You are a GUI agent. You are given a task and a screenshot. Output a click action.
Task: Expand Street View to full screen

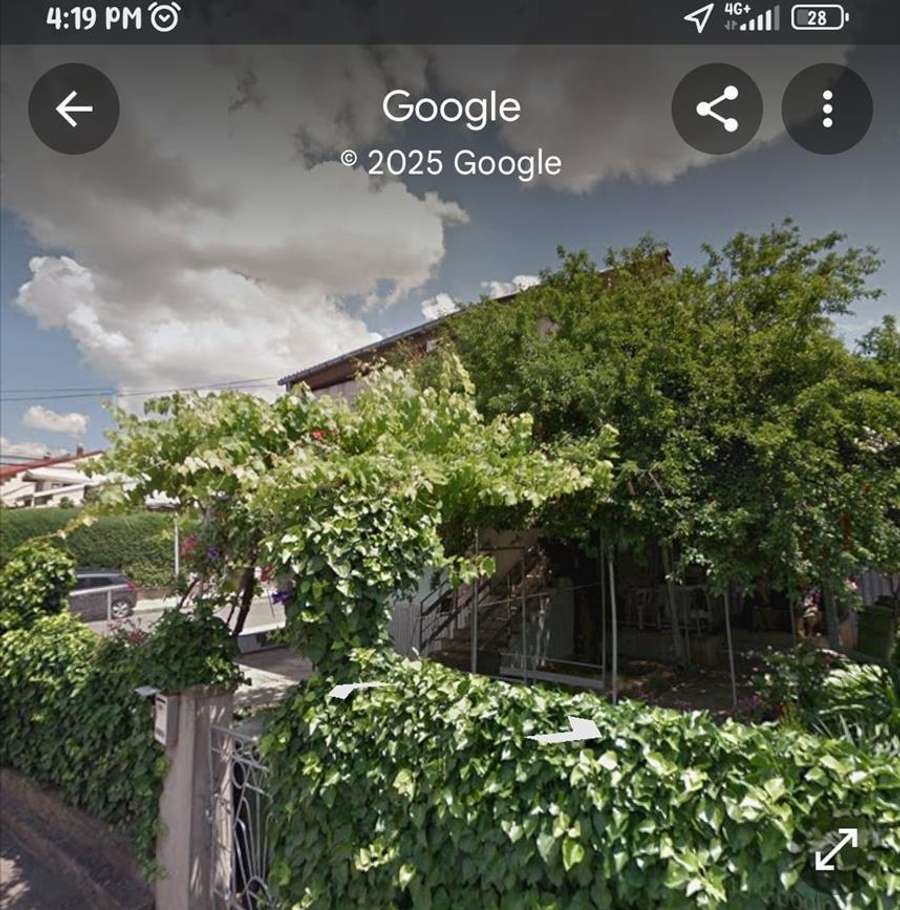point(836,850)
